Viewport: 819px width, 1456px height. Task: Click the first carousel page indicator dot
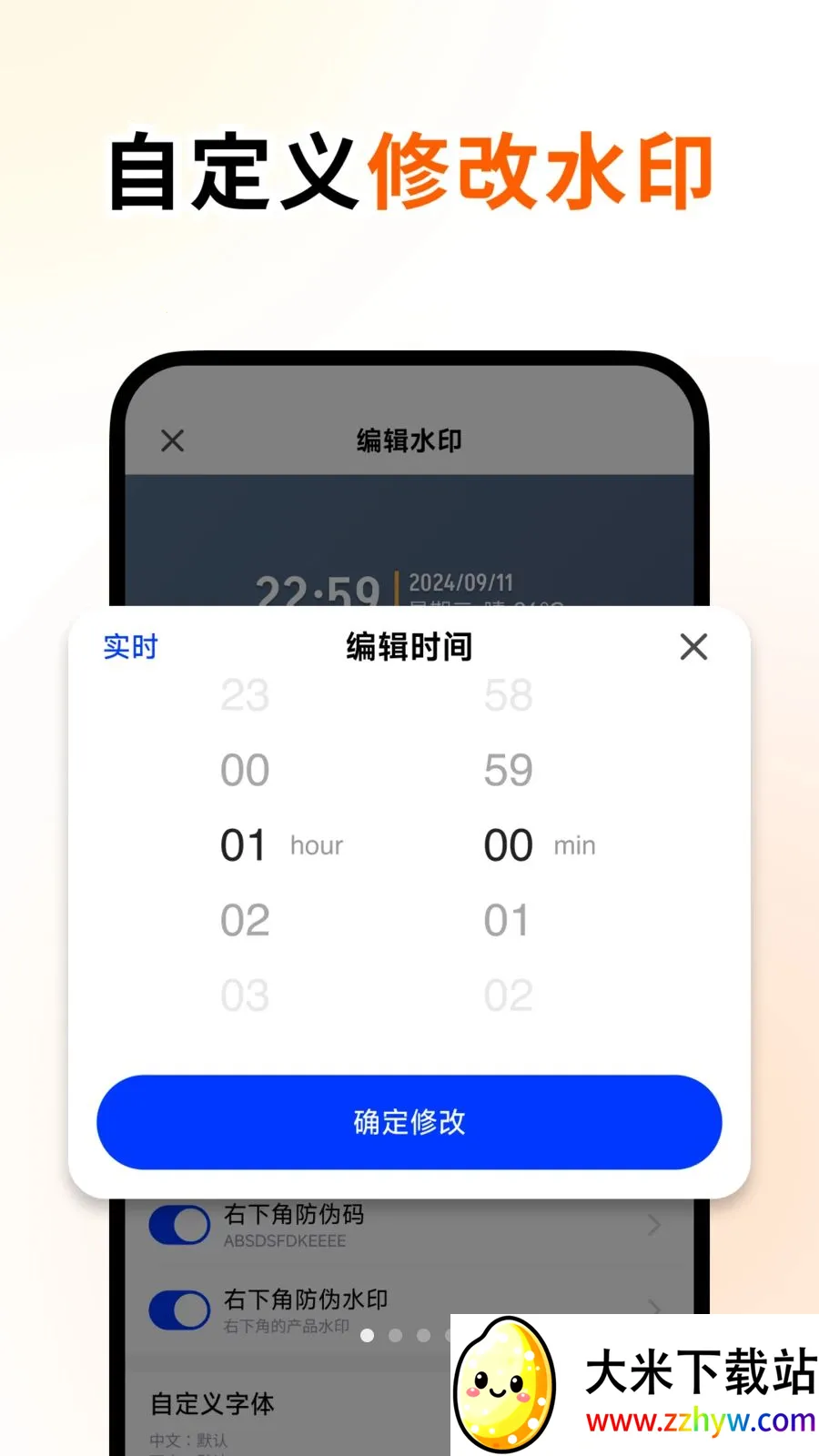(x=368, y=1336)
